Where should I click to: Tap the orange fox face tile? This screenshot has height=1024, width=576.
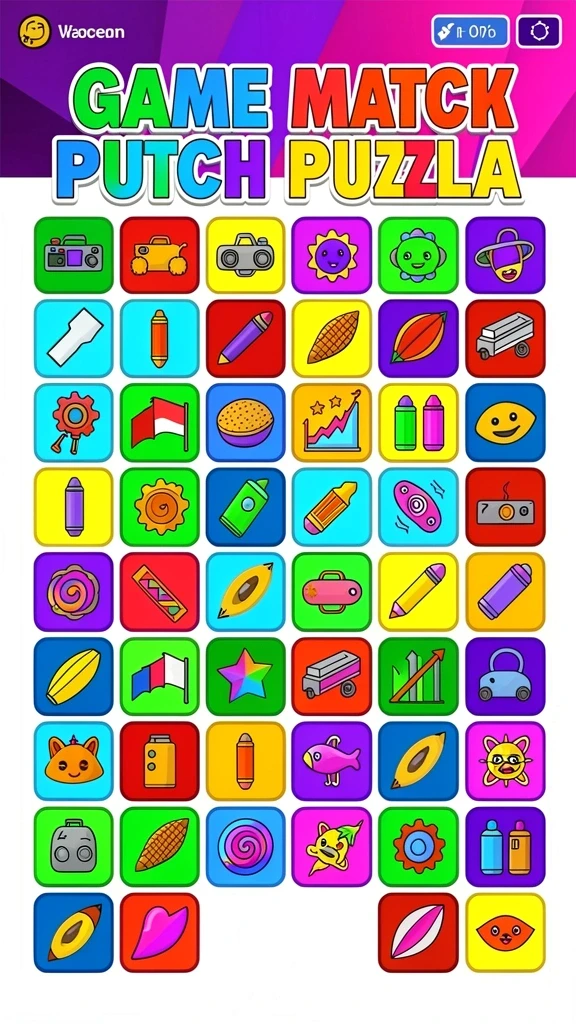73,761
